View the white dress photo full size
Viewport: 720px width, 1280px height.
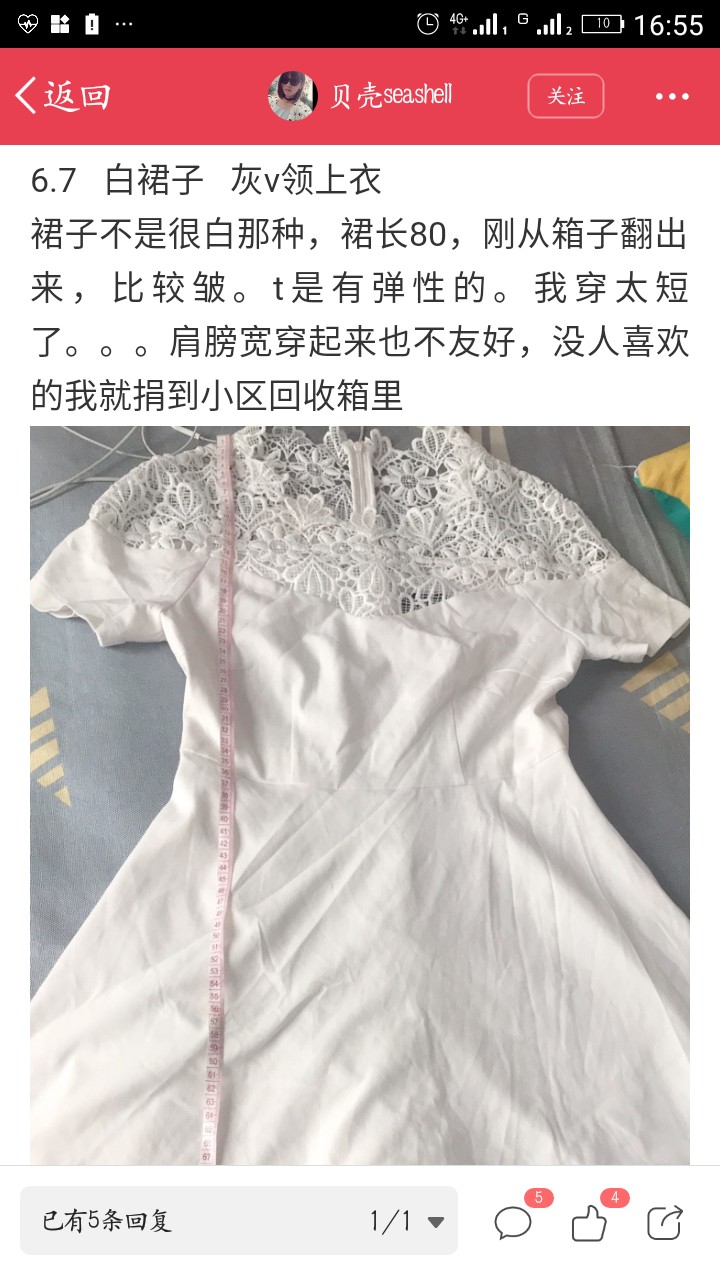click(x=360, y=795)
